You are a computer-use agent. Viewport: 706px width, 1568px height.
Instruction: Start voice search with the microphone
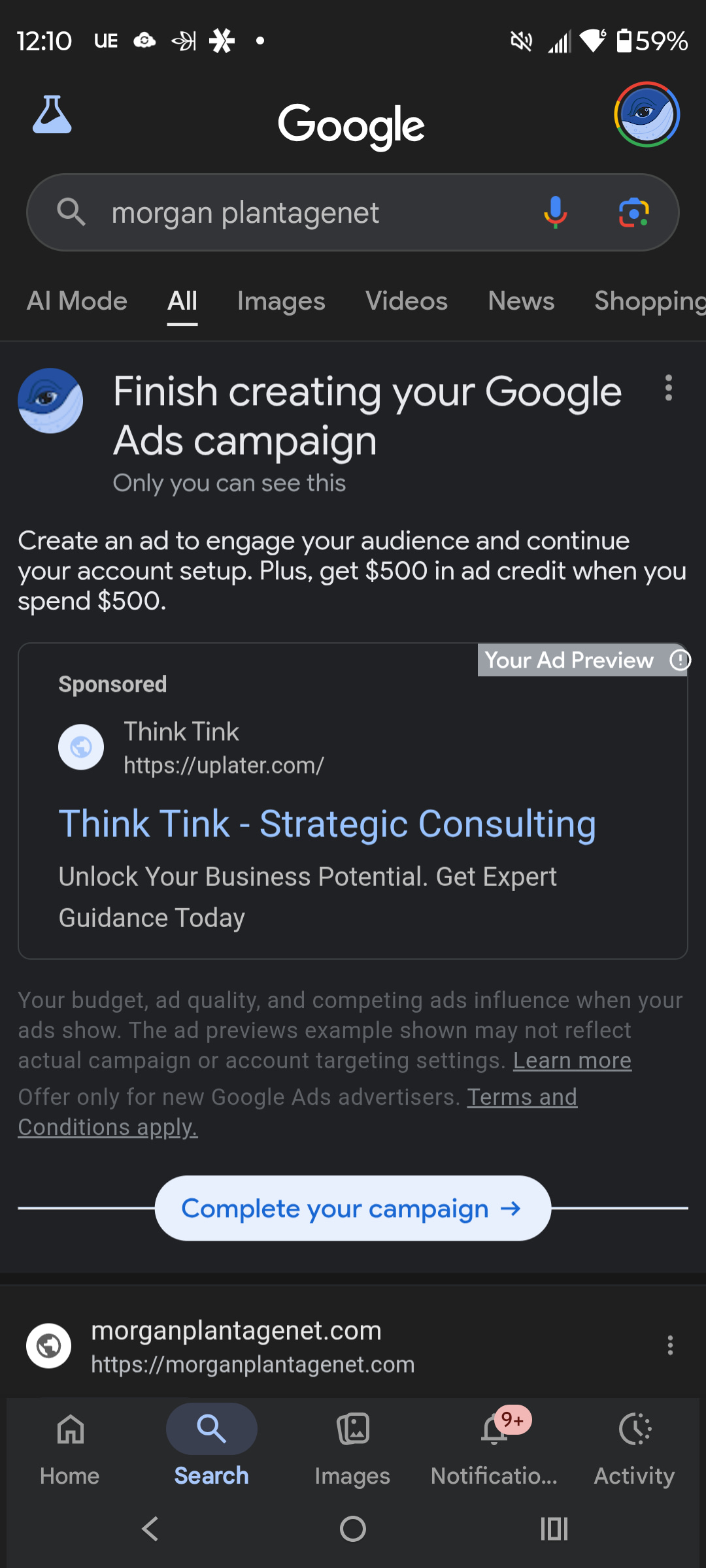(x=555, y=212)
